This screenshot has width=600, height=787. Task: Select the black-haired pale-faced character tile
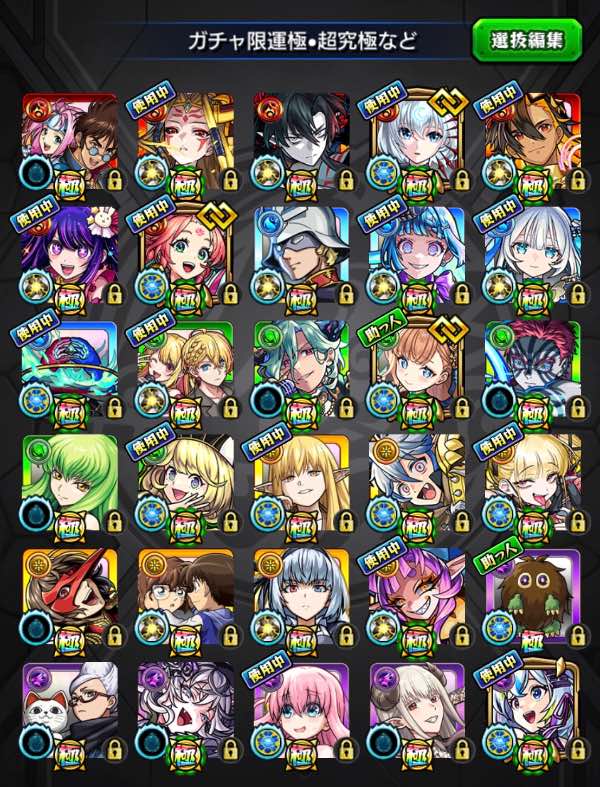pyautogui.click(x=301, y=141)
